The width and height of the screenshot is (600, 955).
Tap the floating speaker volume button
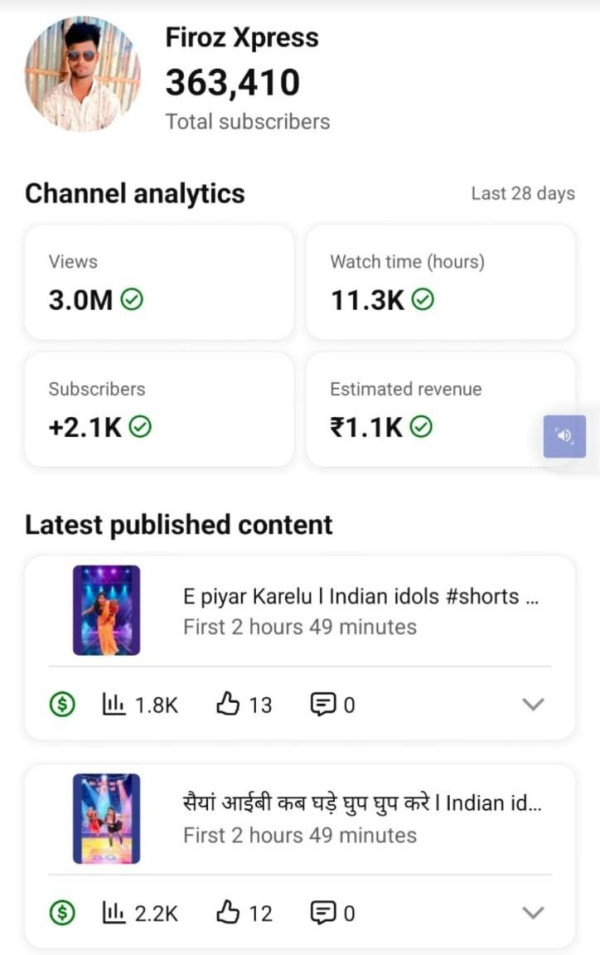click(x=564, y=436)
